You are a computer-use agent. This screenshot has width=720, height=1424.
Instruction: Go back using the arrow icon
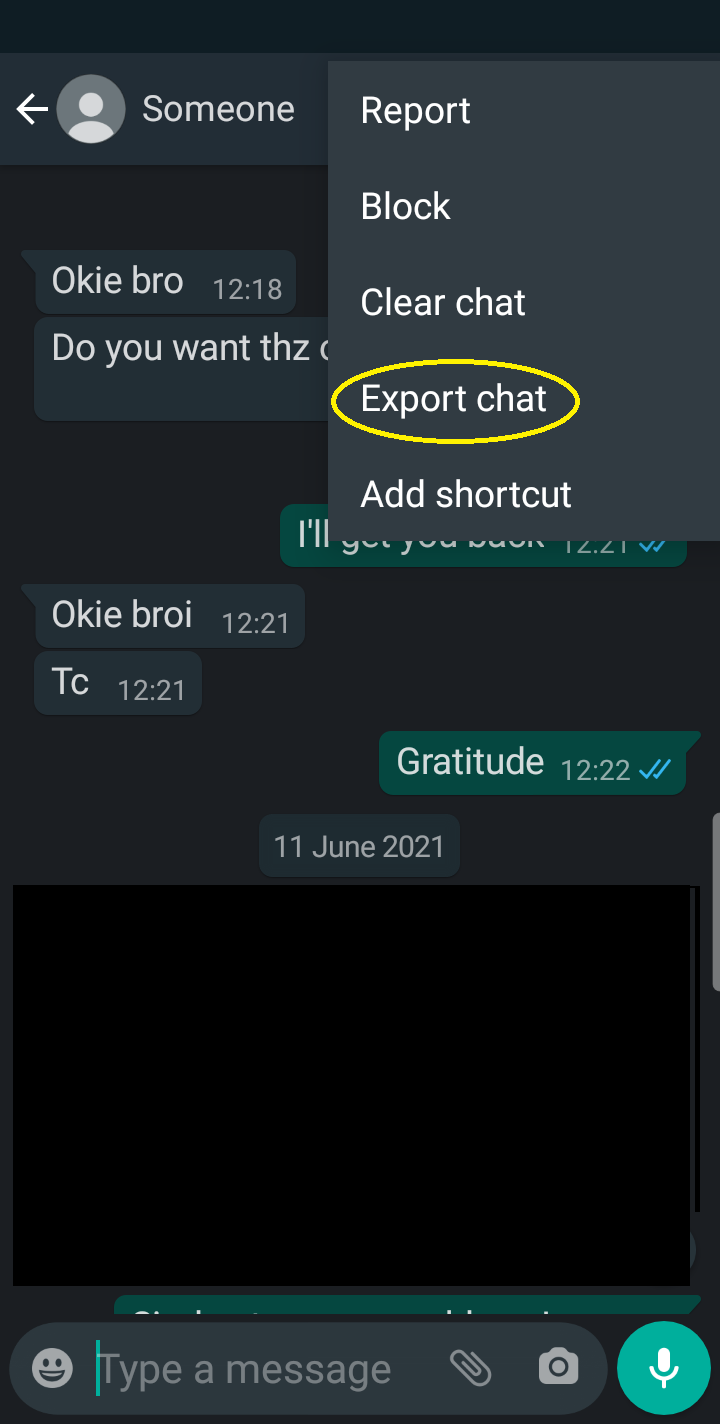(x=32, y=109)
